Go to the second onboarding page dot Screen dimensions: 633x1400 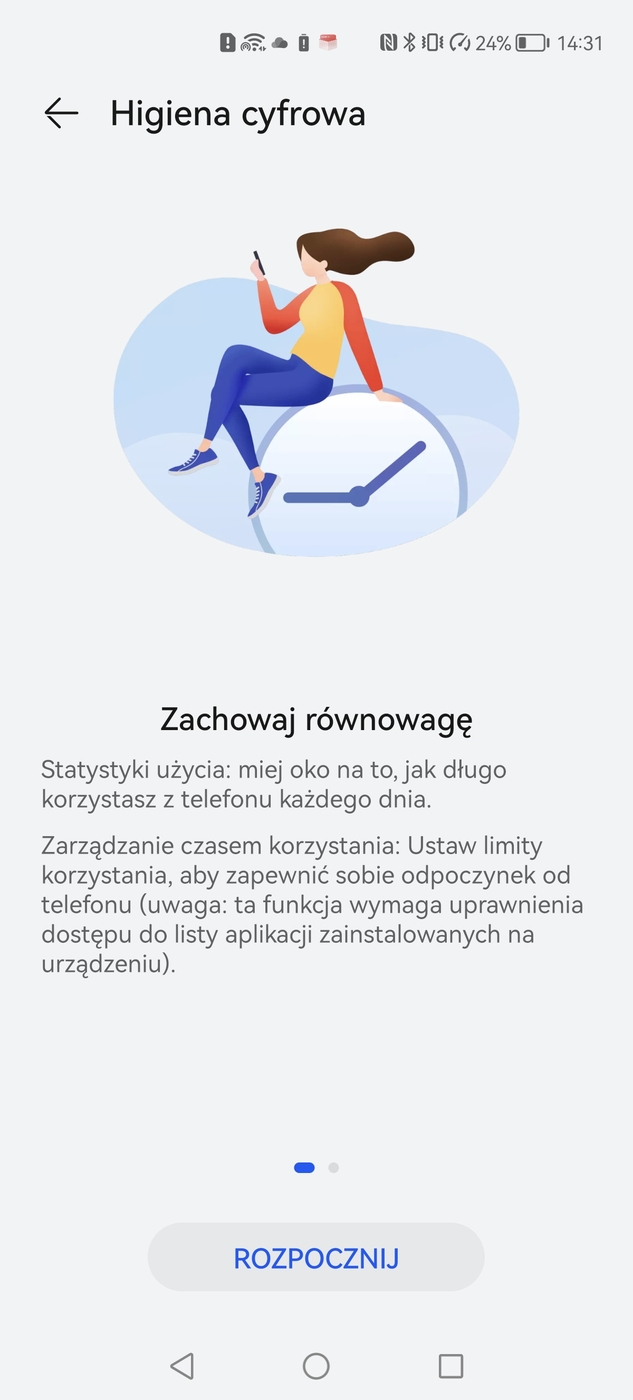click(334, 1167)
